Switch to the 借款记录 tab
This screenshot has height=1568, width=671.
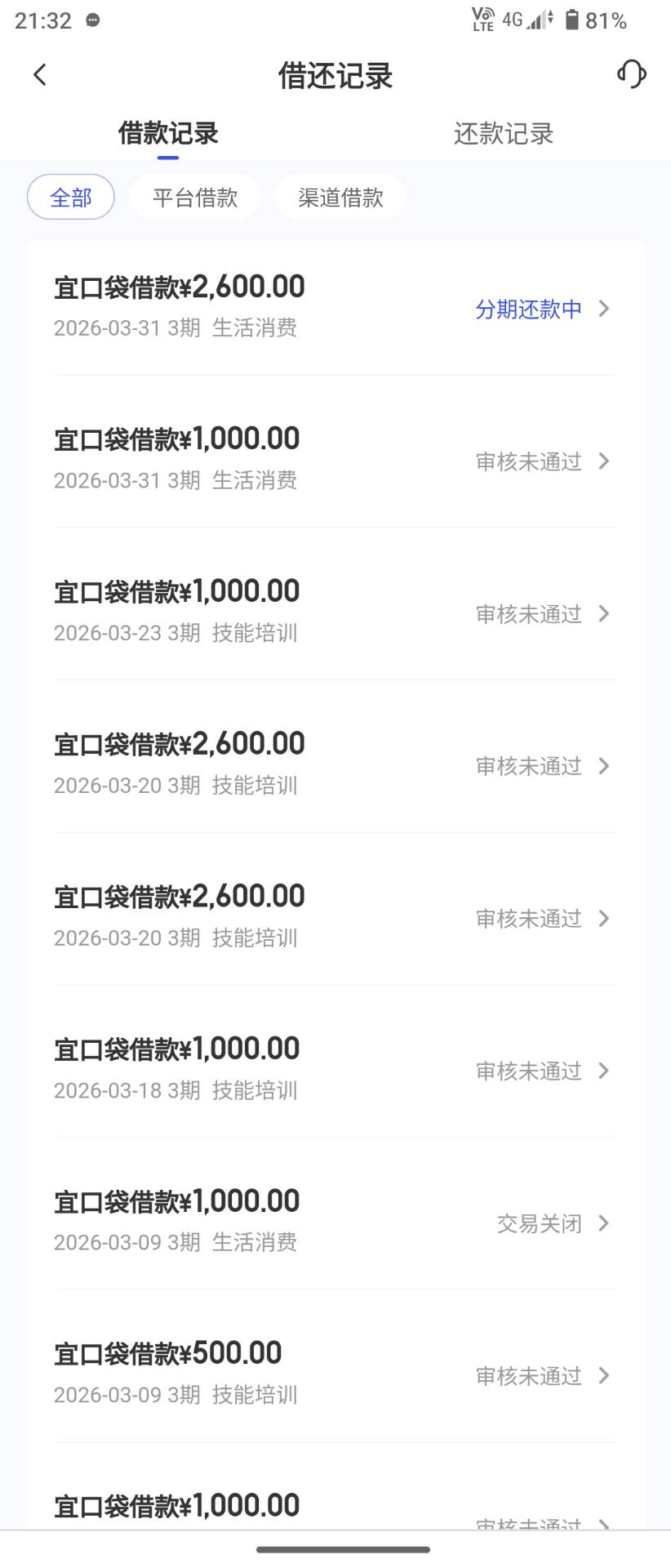(x=168, y=133)
